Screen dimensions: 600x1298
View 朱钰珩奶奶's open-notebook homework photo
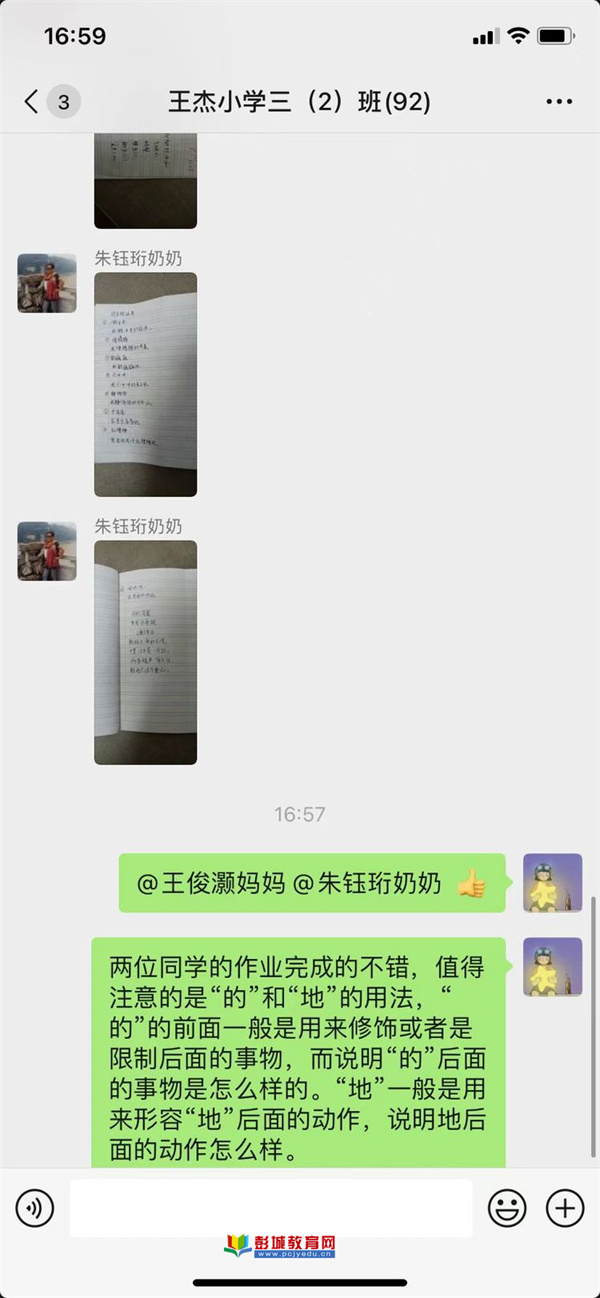click(x=146, y=653)
